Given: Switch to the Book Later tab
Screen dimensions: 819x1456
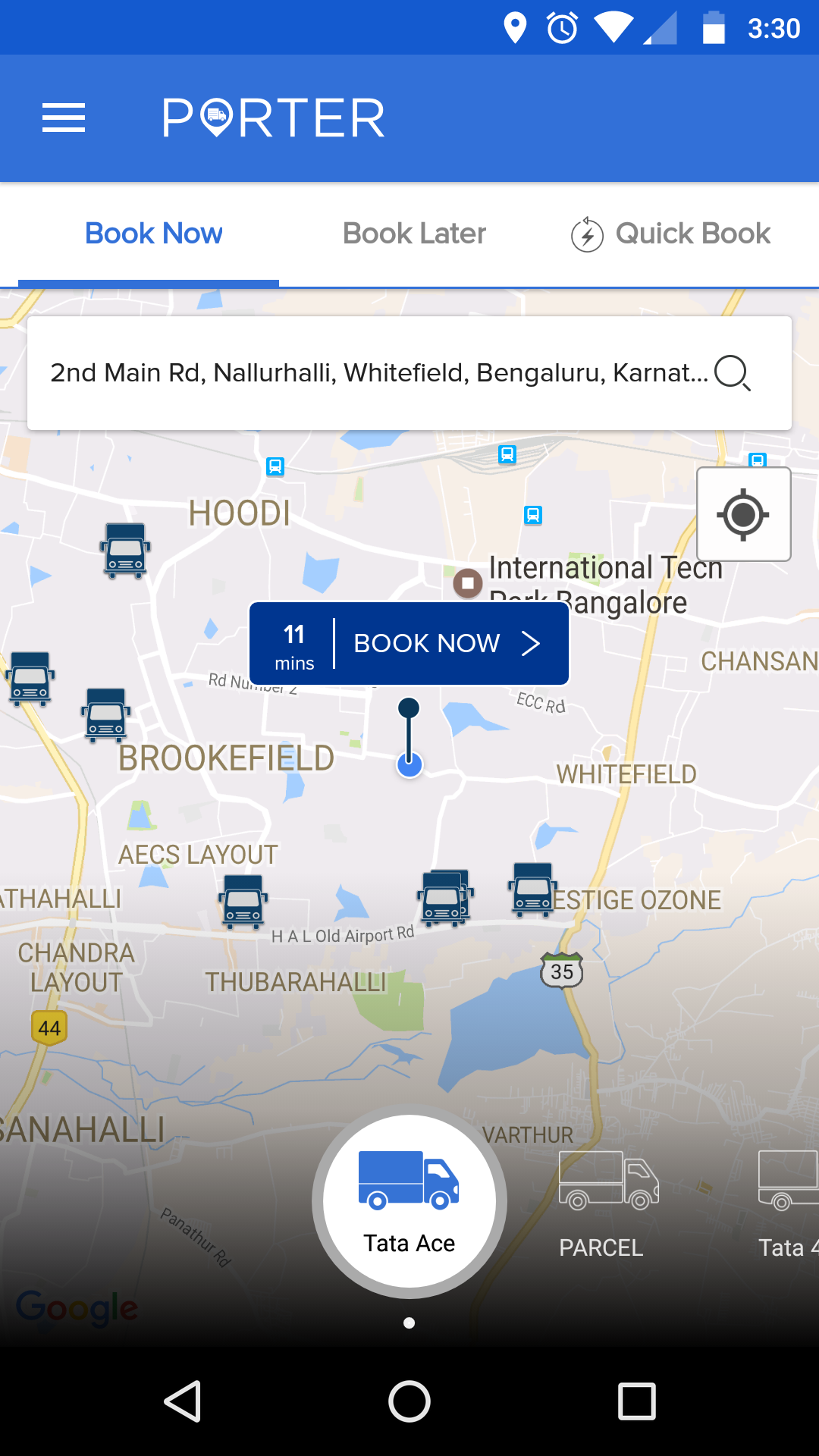Looking at the screenshot, I should 414,234.
